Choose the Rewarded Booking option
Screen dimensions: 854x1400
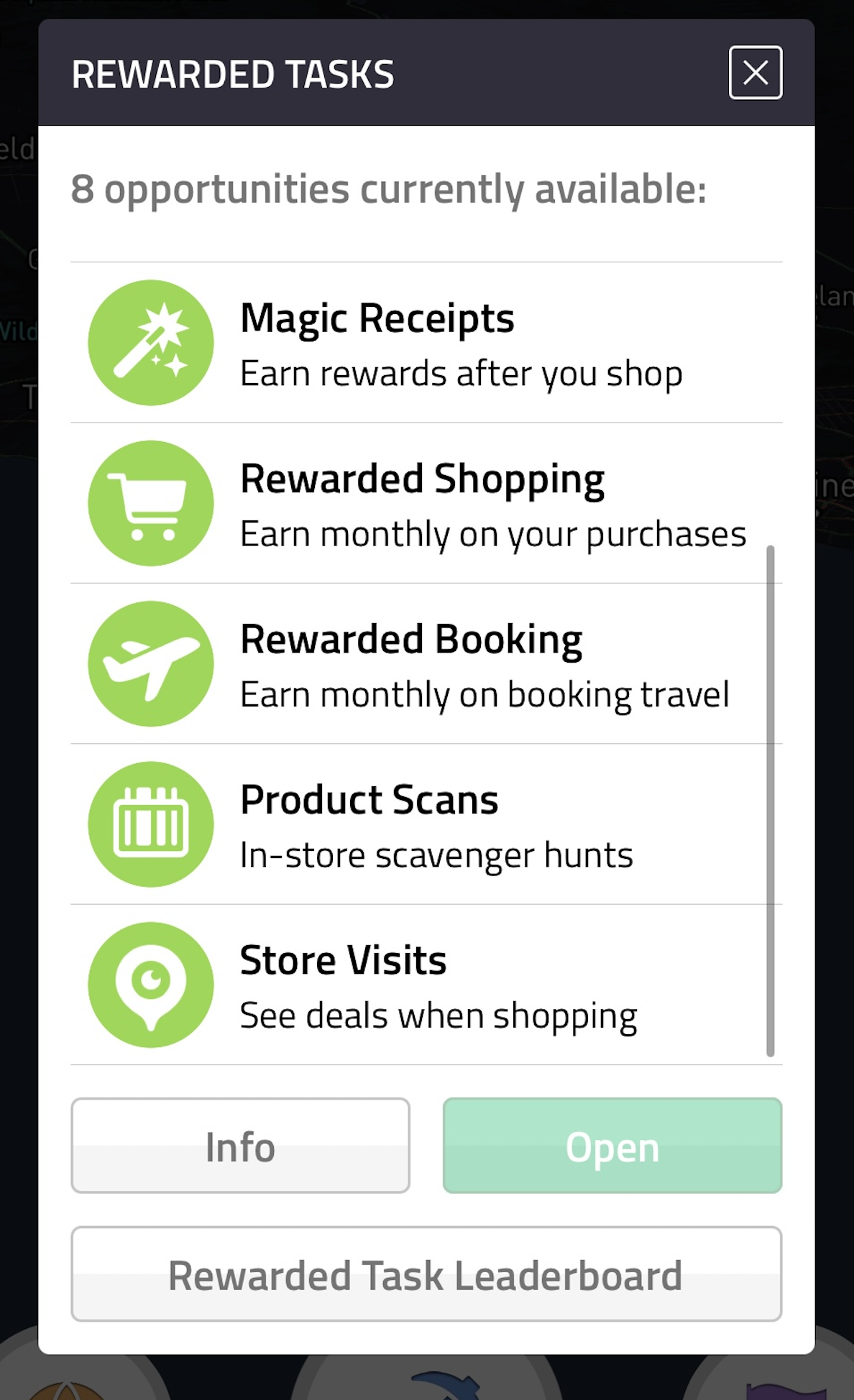(x=426, y=663)
